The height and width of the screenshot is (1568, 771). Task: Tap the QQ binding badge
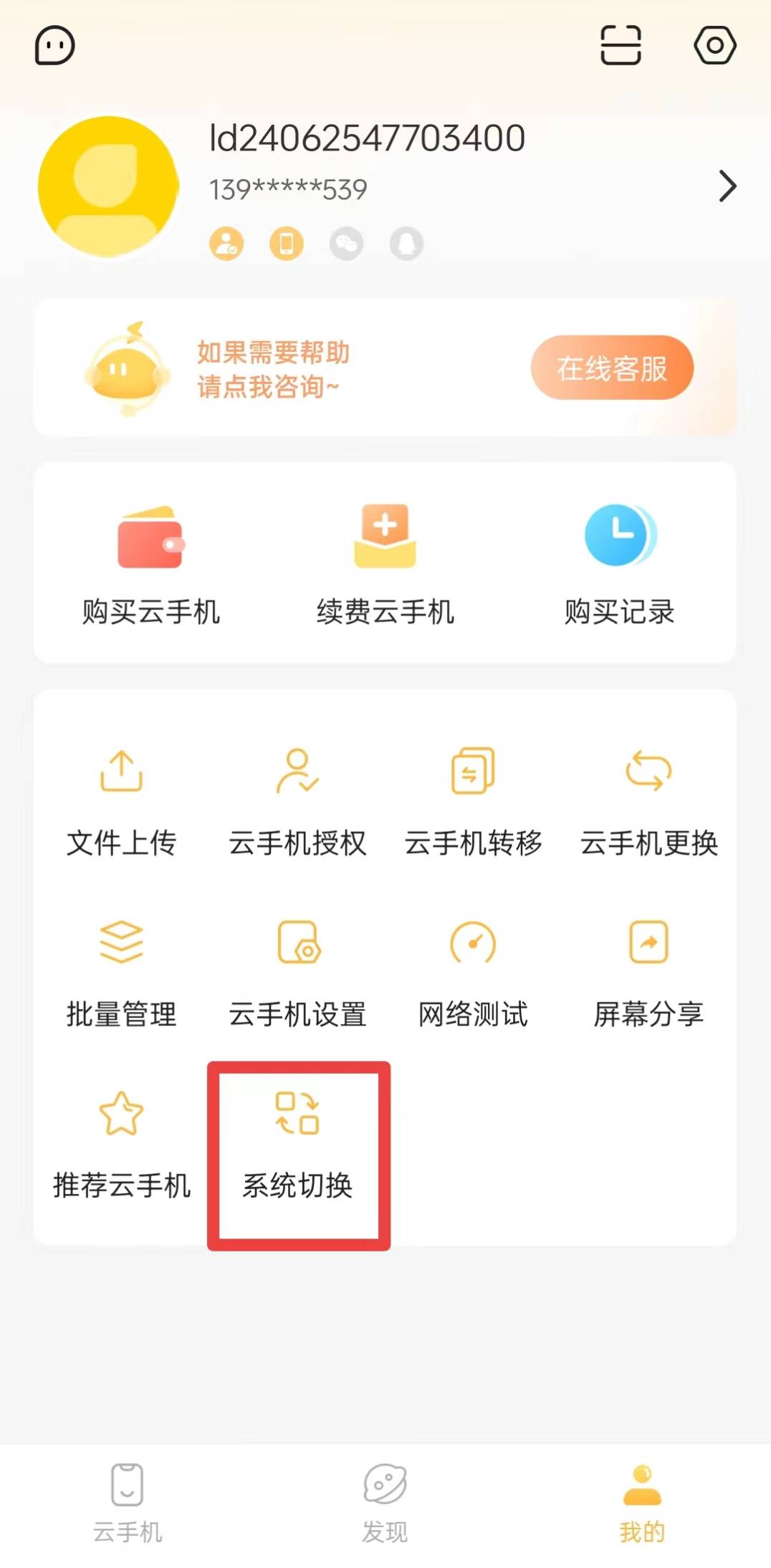point(406,244)
